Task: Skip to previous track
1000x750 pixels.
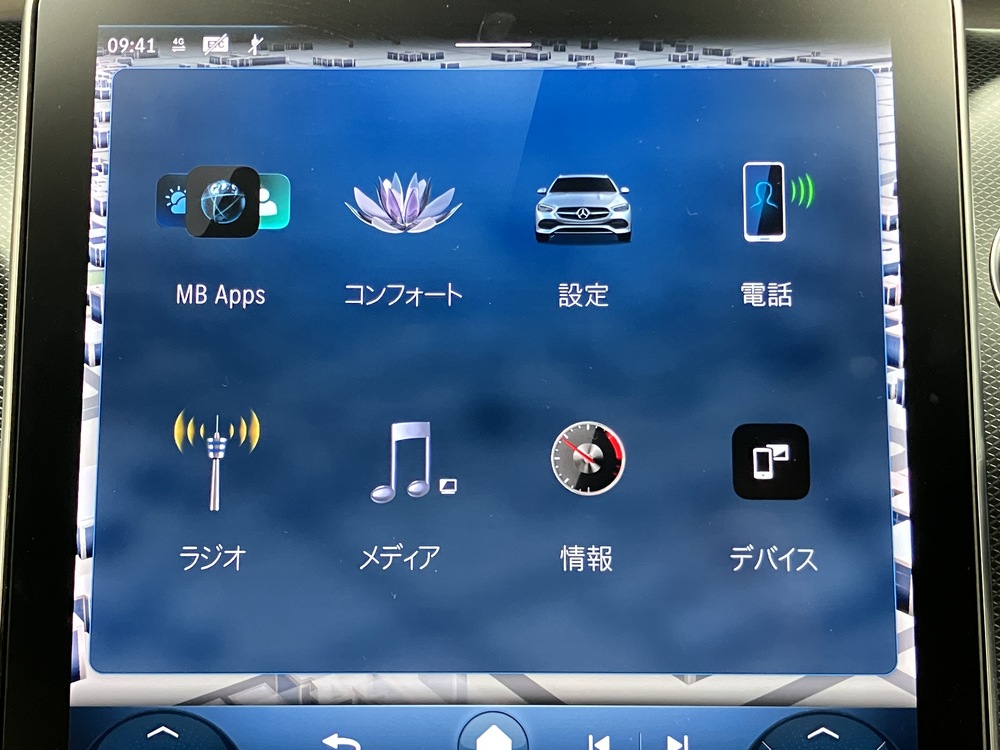Action: (599, 742)
